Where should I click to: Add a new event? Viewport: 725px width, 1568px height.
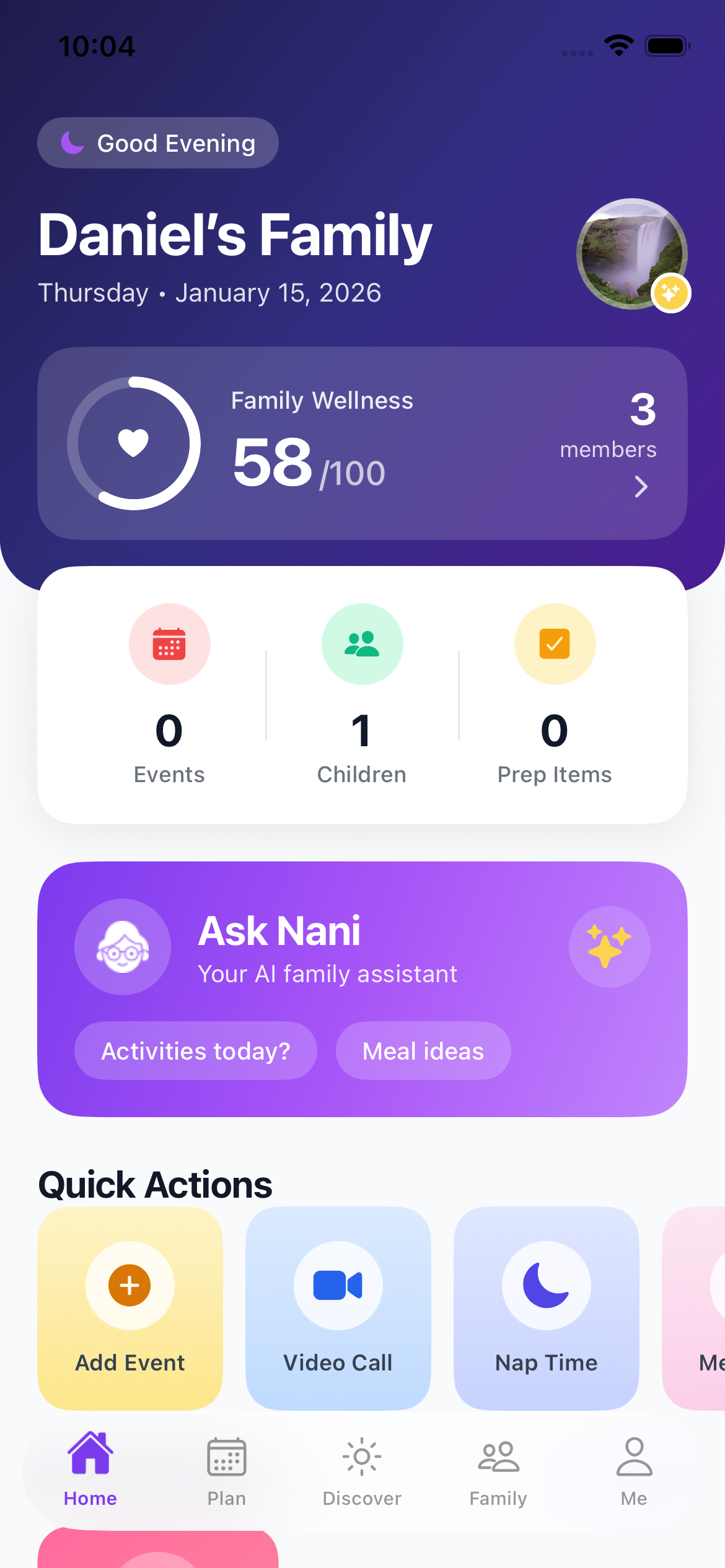[x=130, y=1308]
